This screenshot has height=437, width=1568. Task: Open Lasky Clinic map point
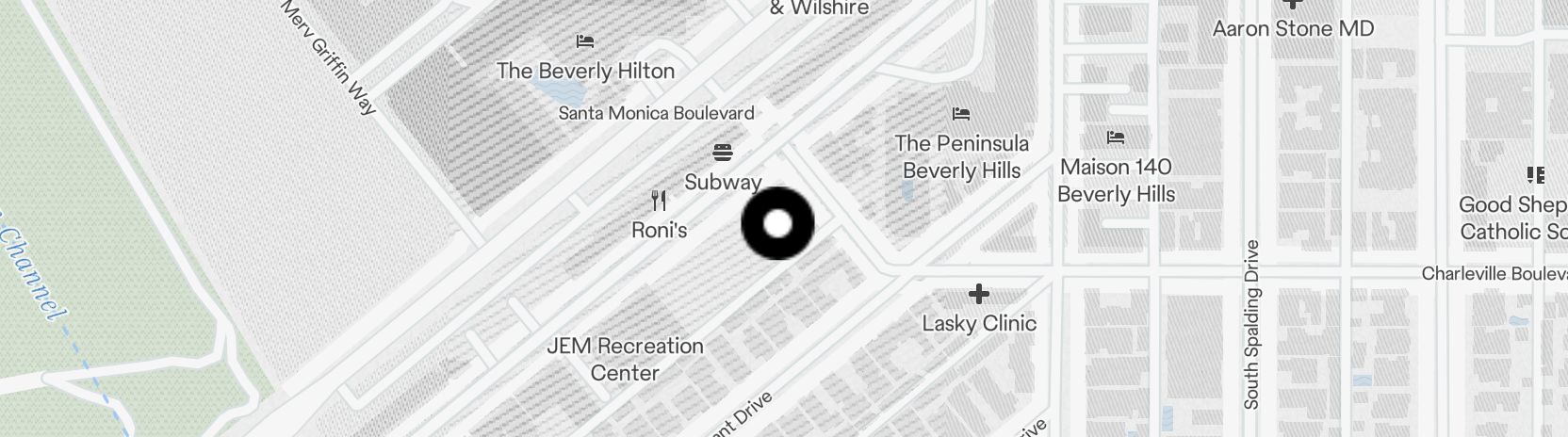(979, 295)
